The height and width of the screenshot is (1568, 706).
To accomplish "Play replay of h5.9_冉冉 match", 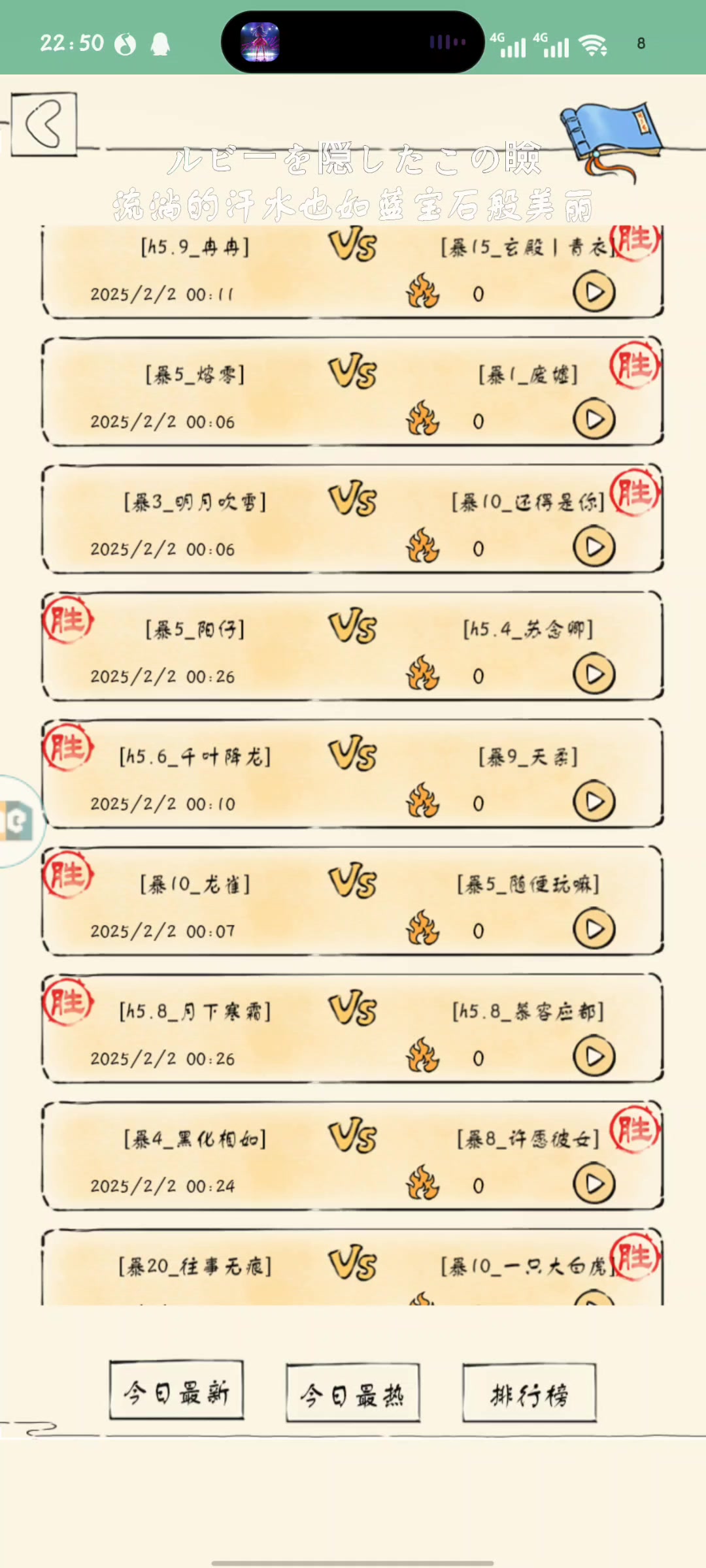I will (x=594, y=292).
